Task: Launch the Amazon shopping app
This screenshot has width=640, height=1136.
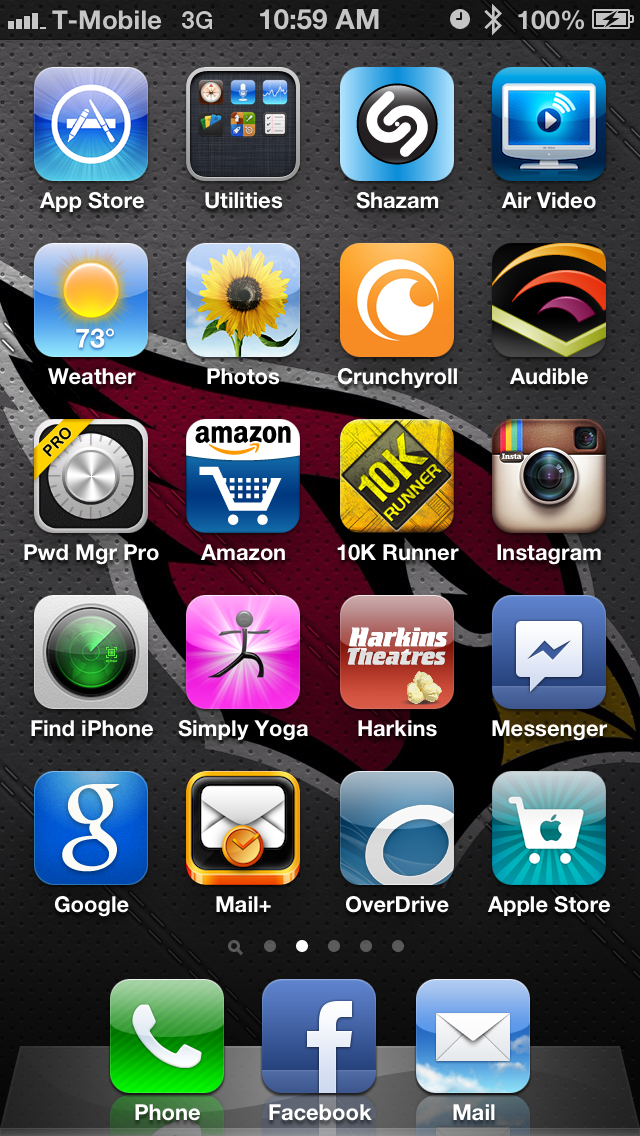Action: pos(243,476)
